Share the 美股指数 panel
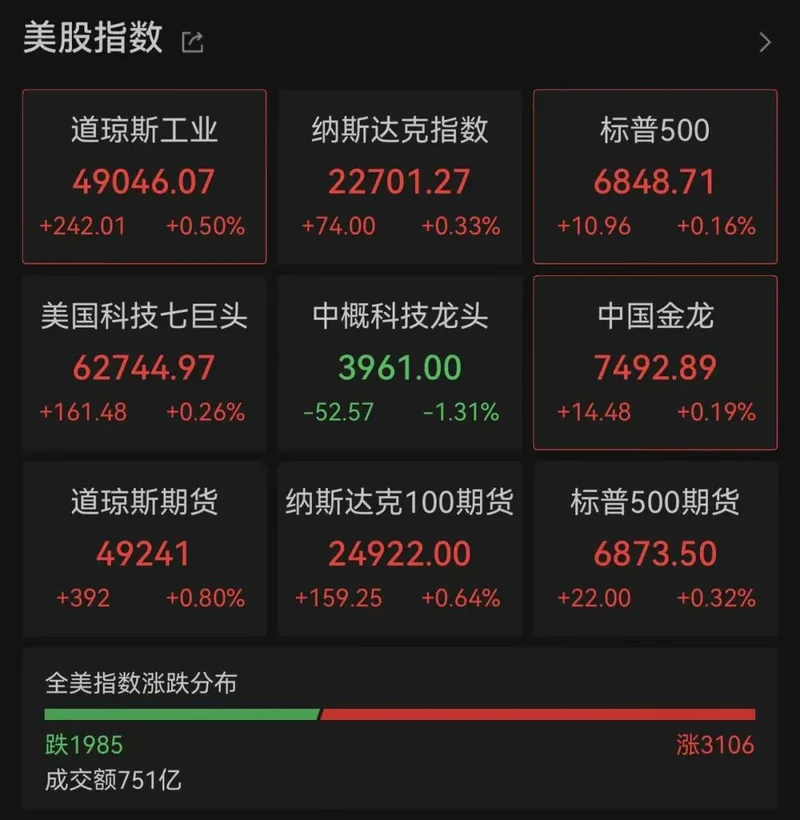The image size is (800, 820). tap(192, 42)
